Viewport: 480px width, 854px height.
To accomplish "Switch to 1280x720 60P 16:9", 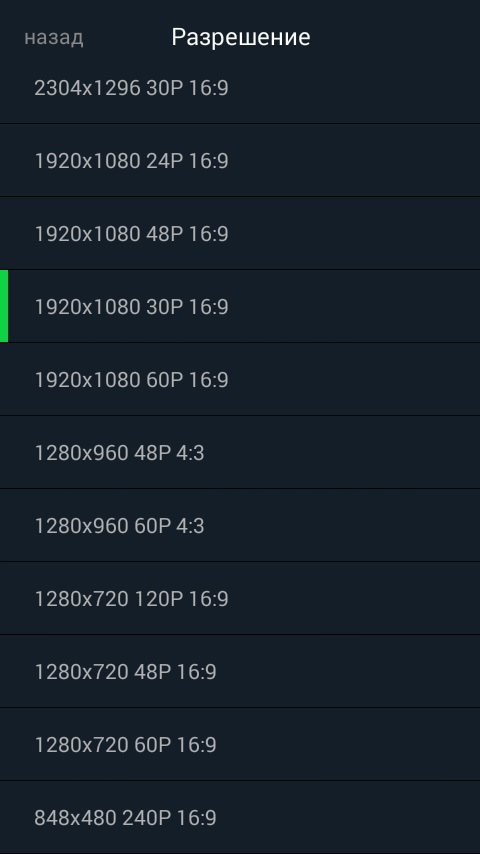I will pyautogui.click(x=240, y=745).
